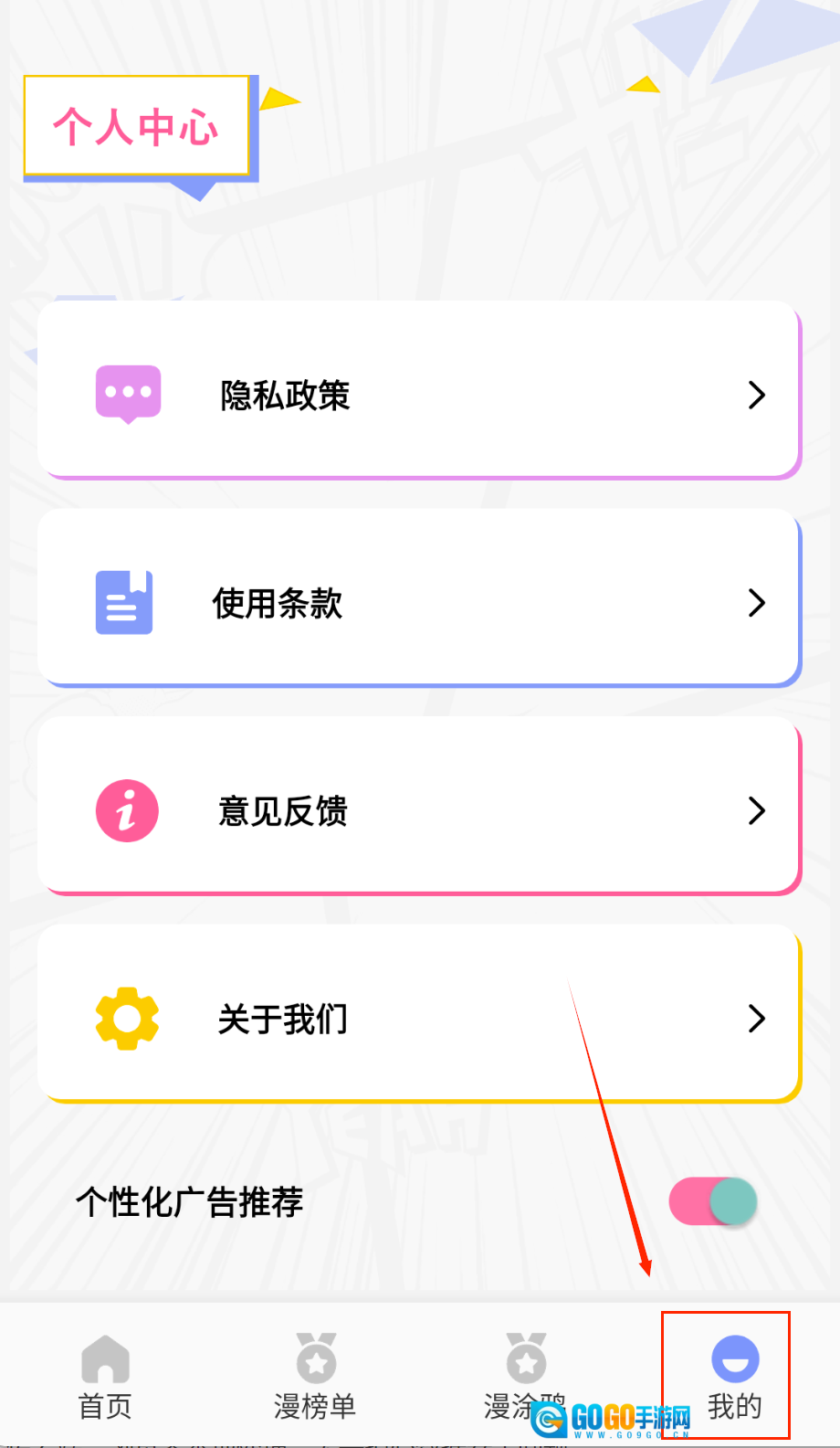Switch to the 漫榜单 tab
The image size is (840, 1448).
click(x=315, y=1377)
